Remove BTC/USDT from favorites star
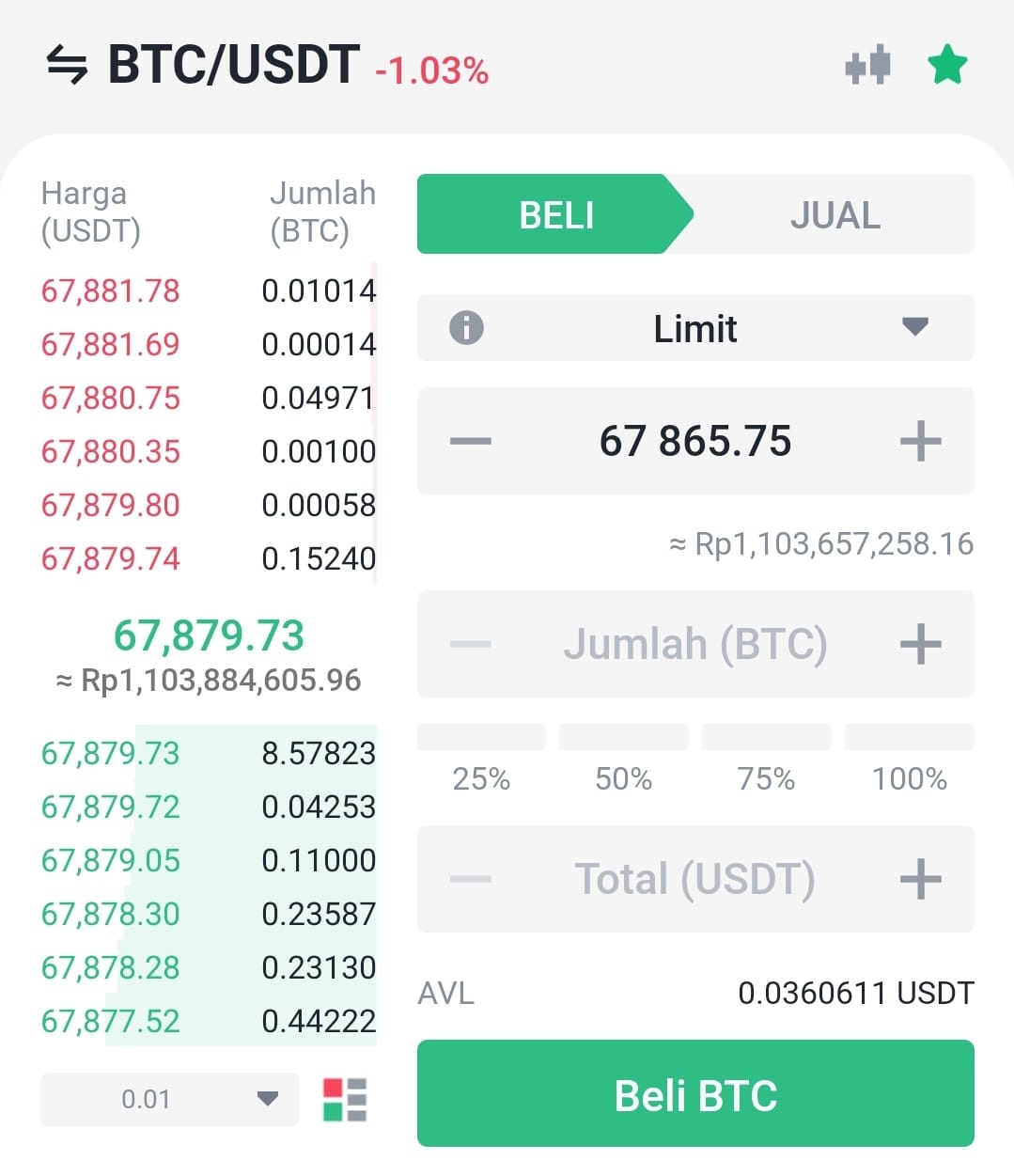 946,65
